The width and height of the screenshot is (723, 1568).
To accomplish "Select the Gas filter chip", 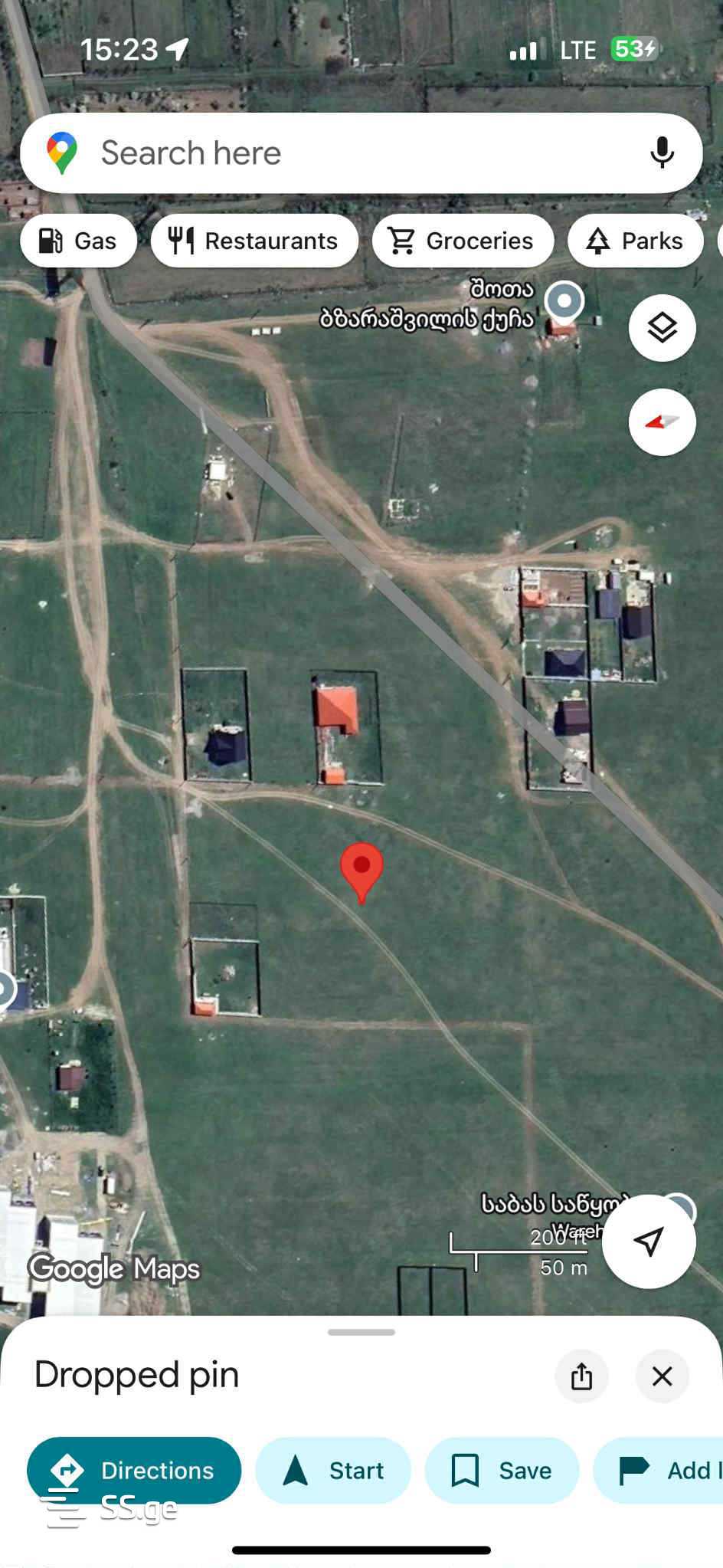I will click(x=78, y=241).
